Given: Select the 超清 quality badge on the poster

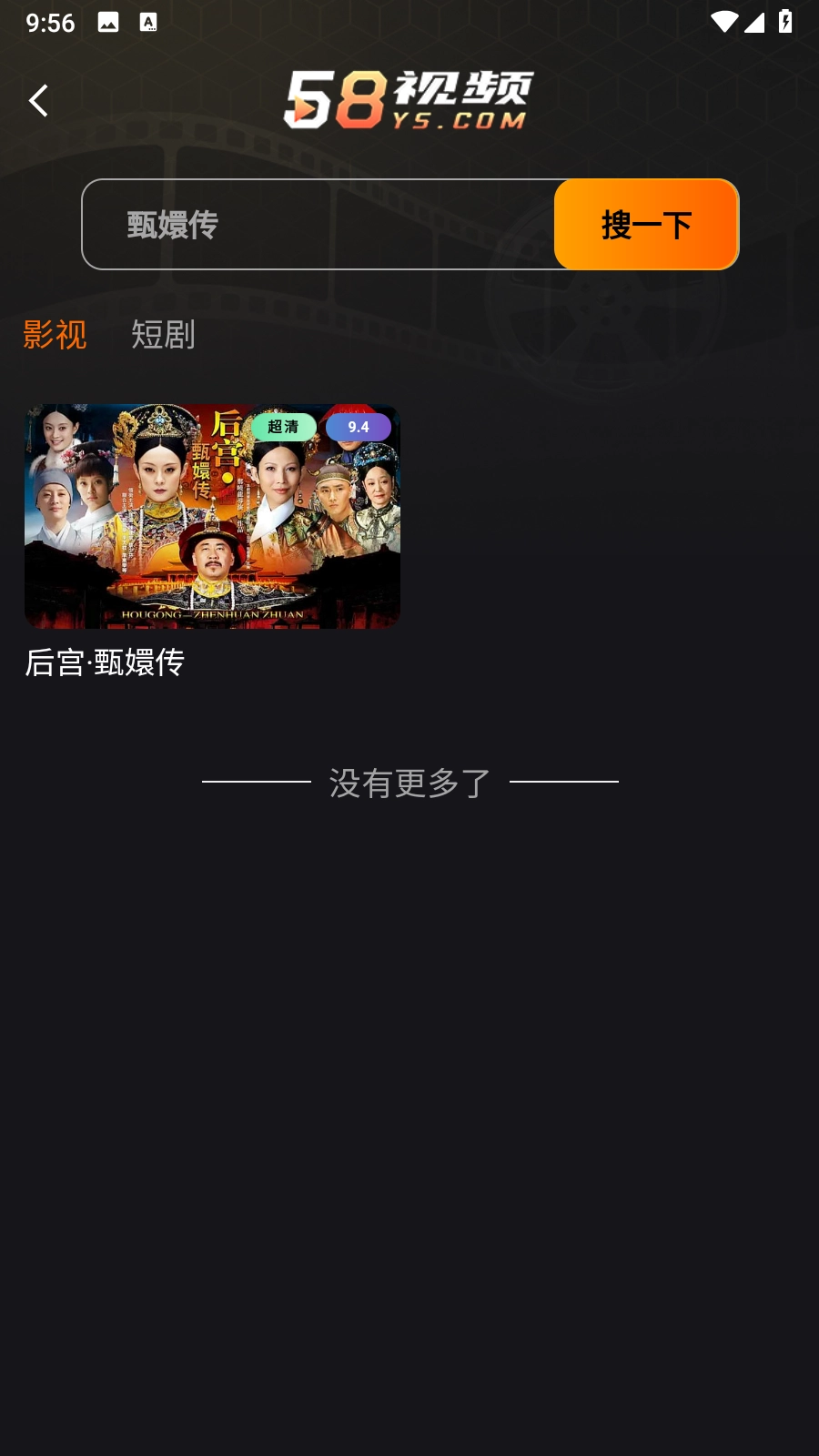Looking at the screenshot, I should pos(286,425).
